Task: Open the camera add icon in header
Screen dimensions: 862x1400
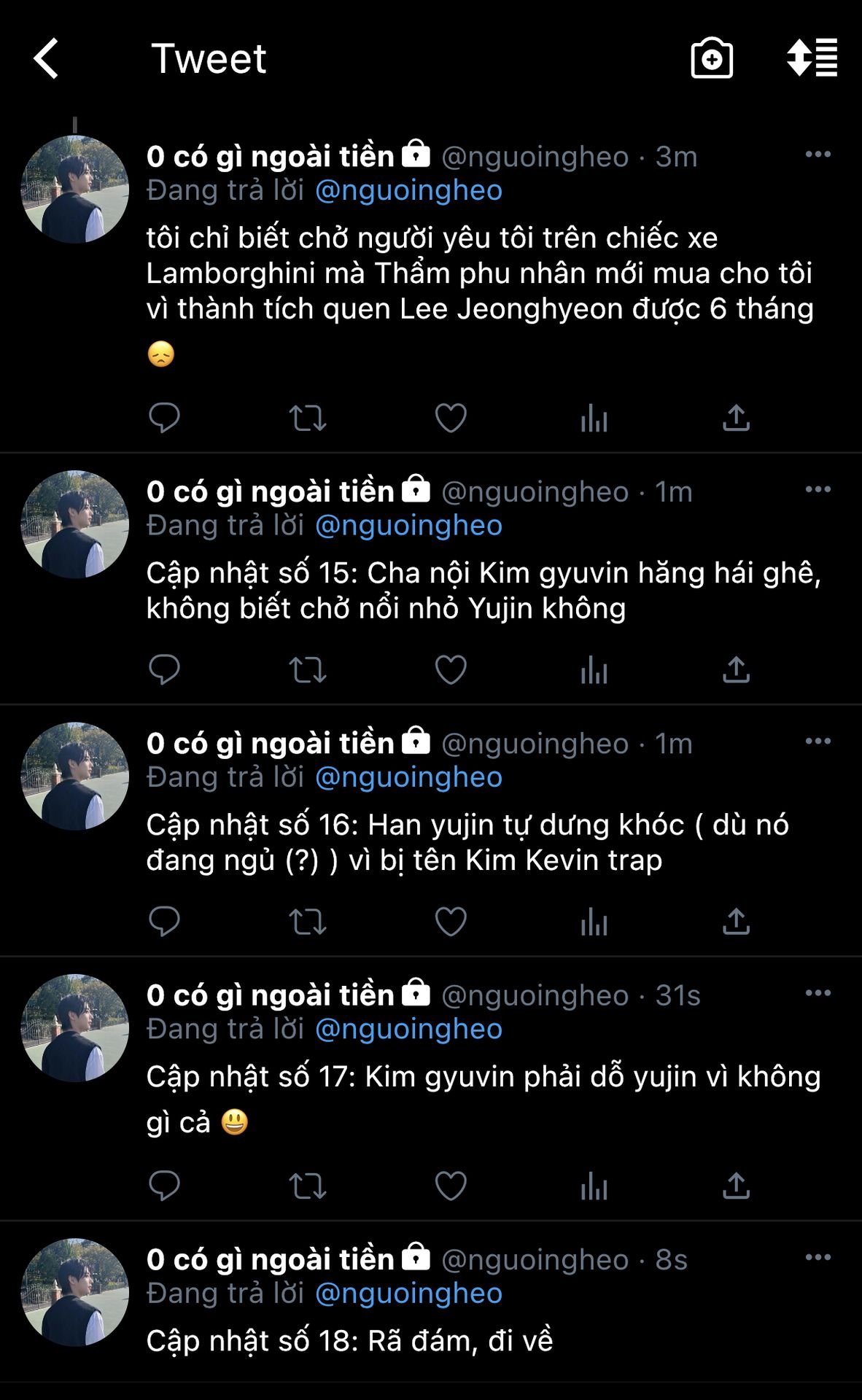Action: point(711,58)
